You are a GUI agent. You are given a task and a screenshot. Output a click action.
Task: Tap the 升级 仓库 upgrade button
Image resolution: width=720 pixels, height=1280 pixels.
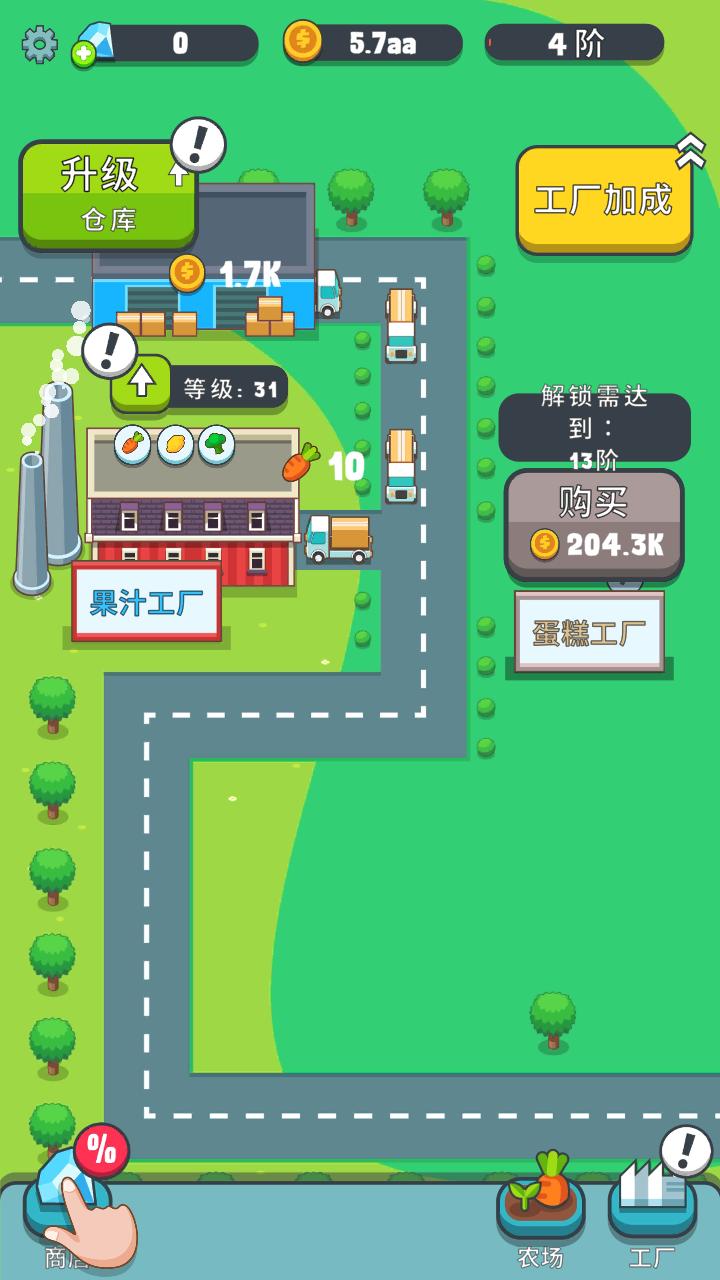pyautogui.click(x=108, y=195)
